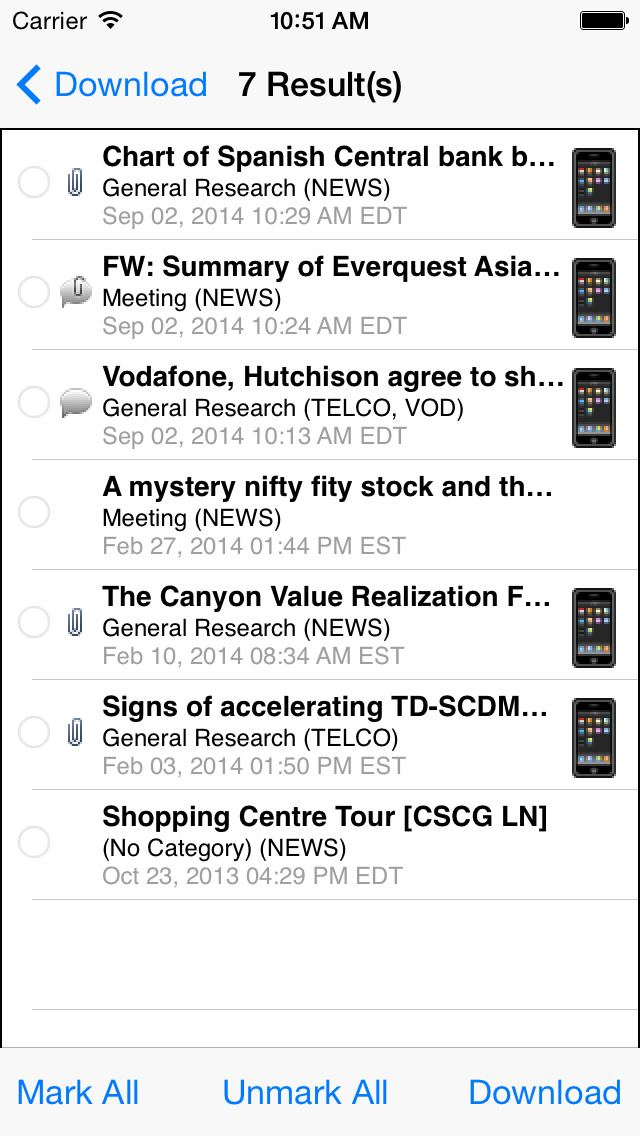640x1136 pixels.
Task: Tap Unmark All at the bottom
Action: pyautogui.click(x=305, y=1093)
